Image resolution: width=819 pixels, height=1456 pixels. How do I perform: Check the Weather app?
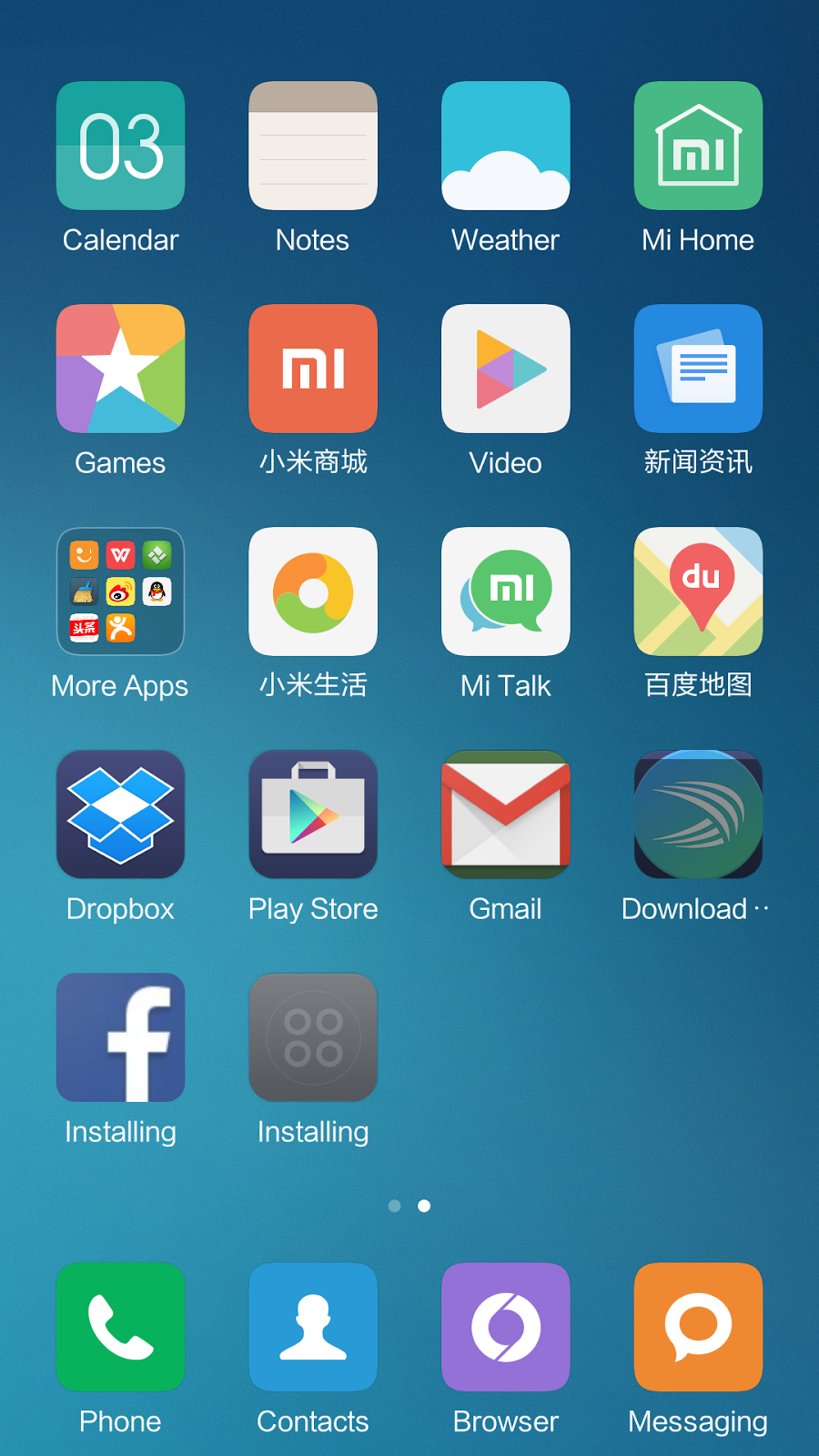[506, 146]
